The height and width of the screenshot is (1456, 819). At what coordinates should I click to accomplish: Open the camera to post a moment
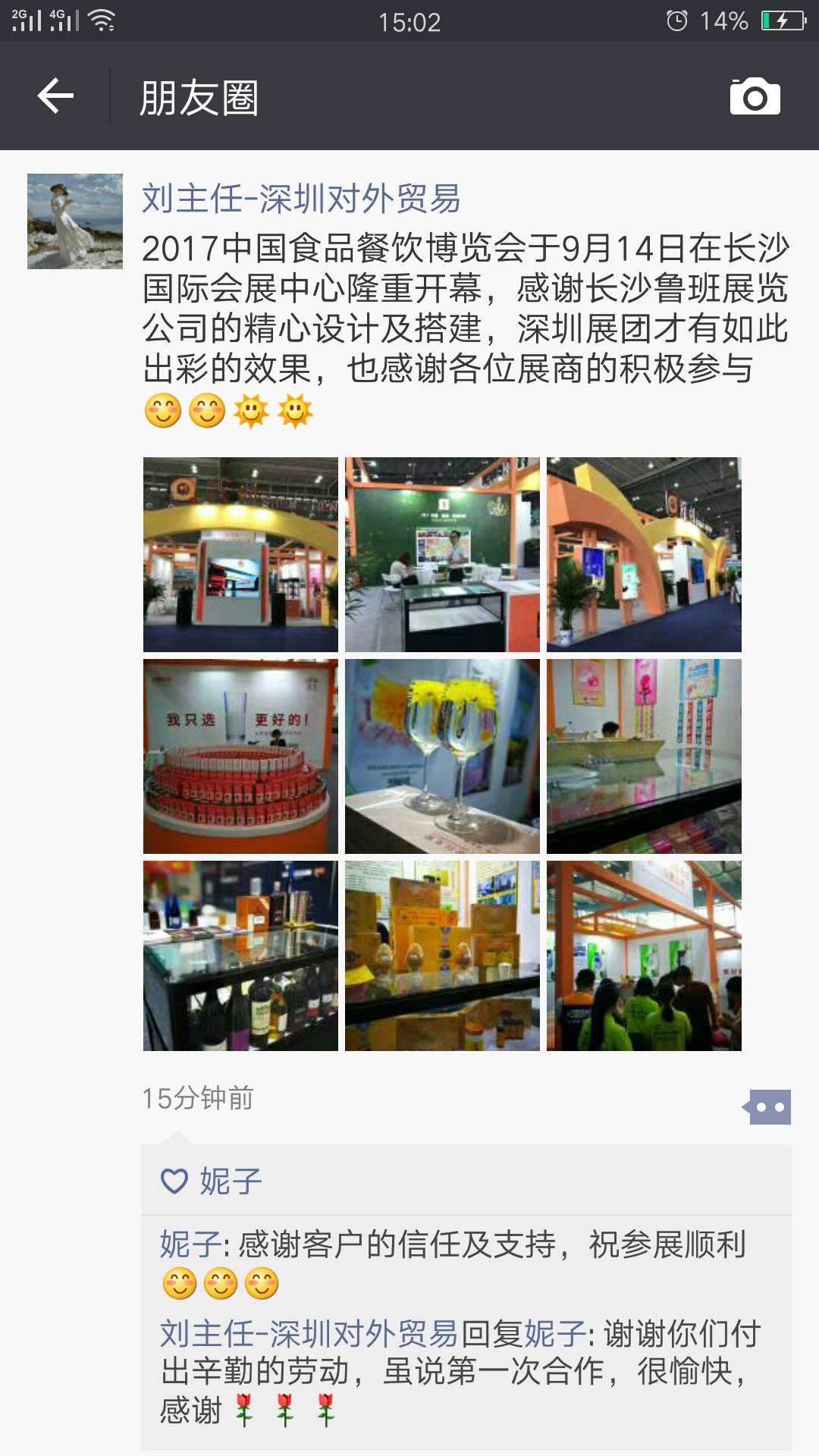(x=755, y=96)
